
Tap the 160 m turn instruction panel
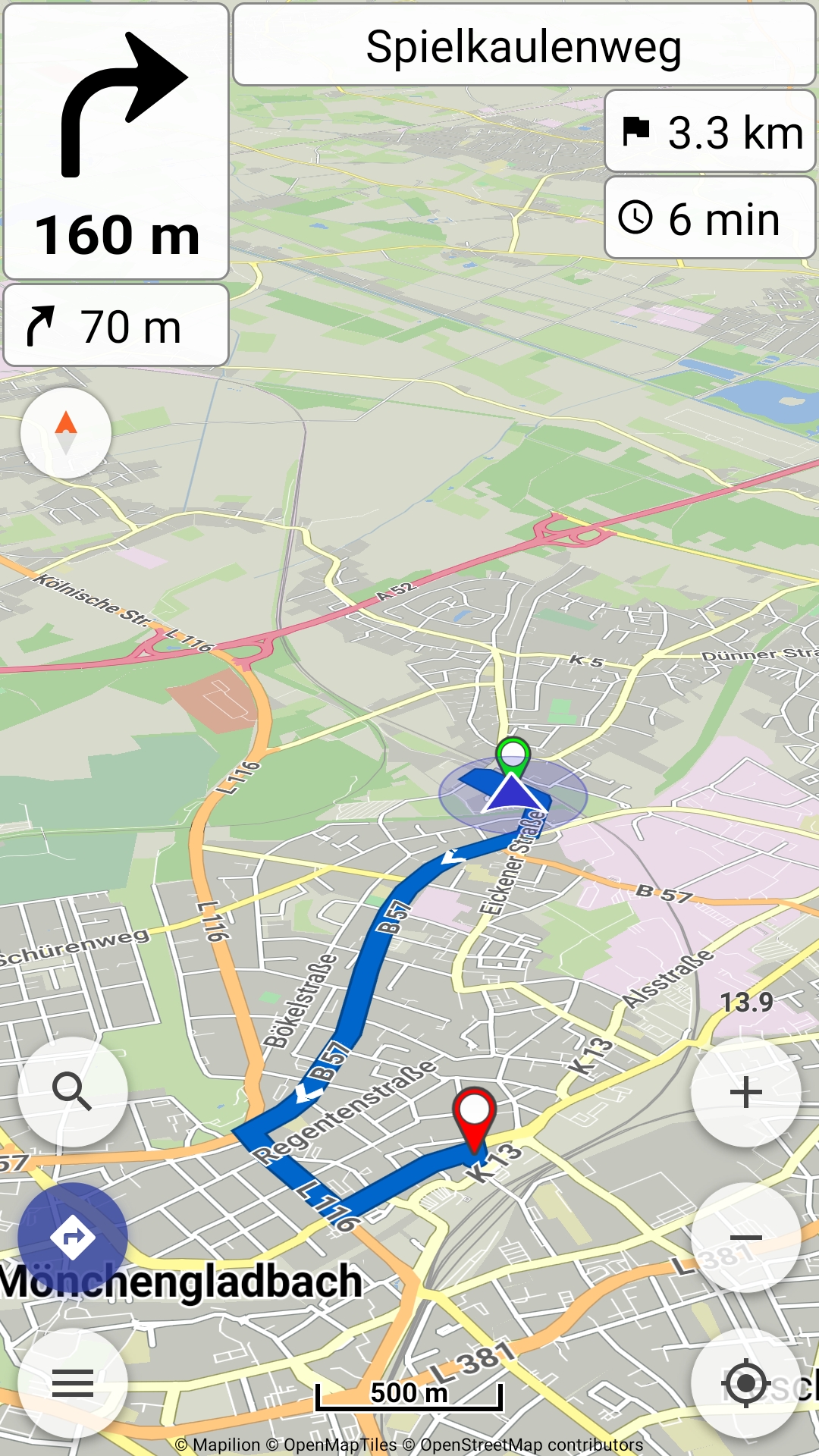tap(116, 142)
